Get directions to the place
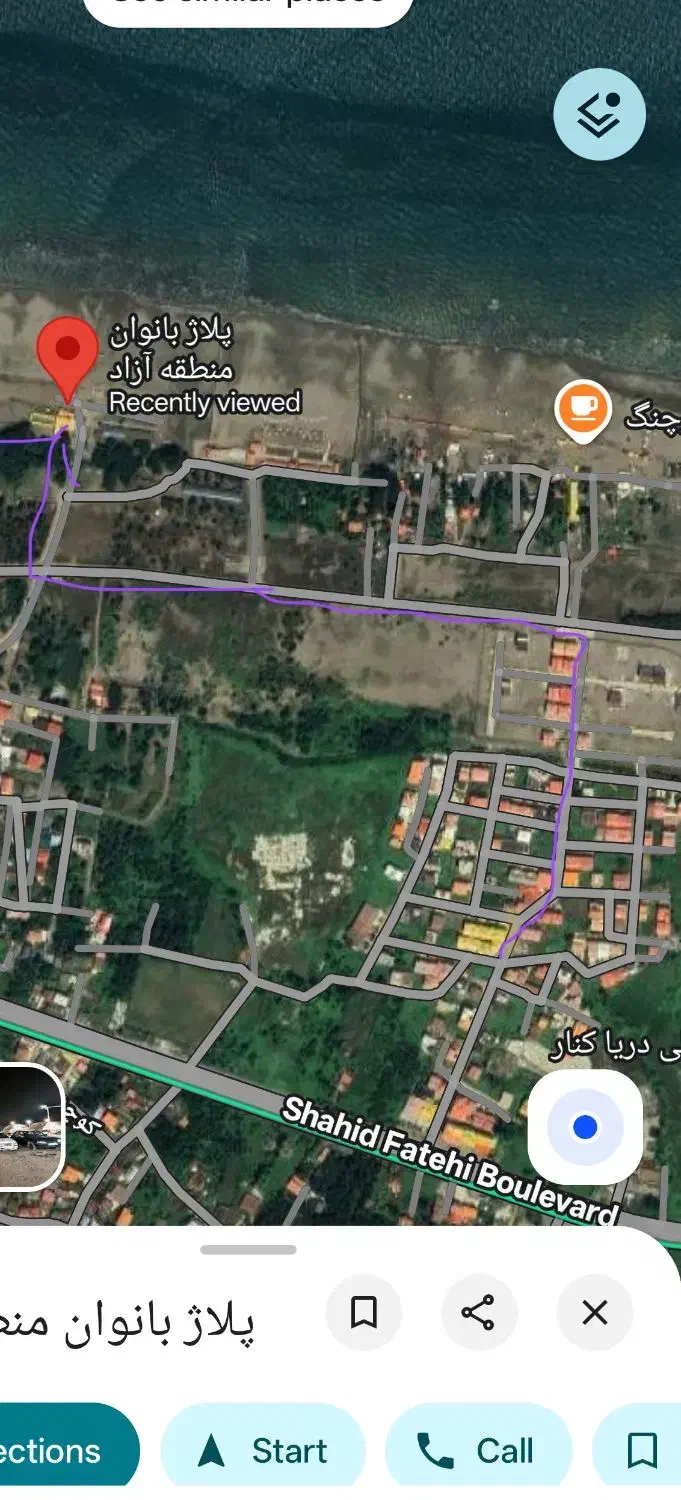Image resolution: width=681 pixels, height=1500 pixels. [60, 1450]
